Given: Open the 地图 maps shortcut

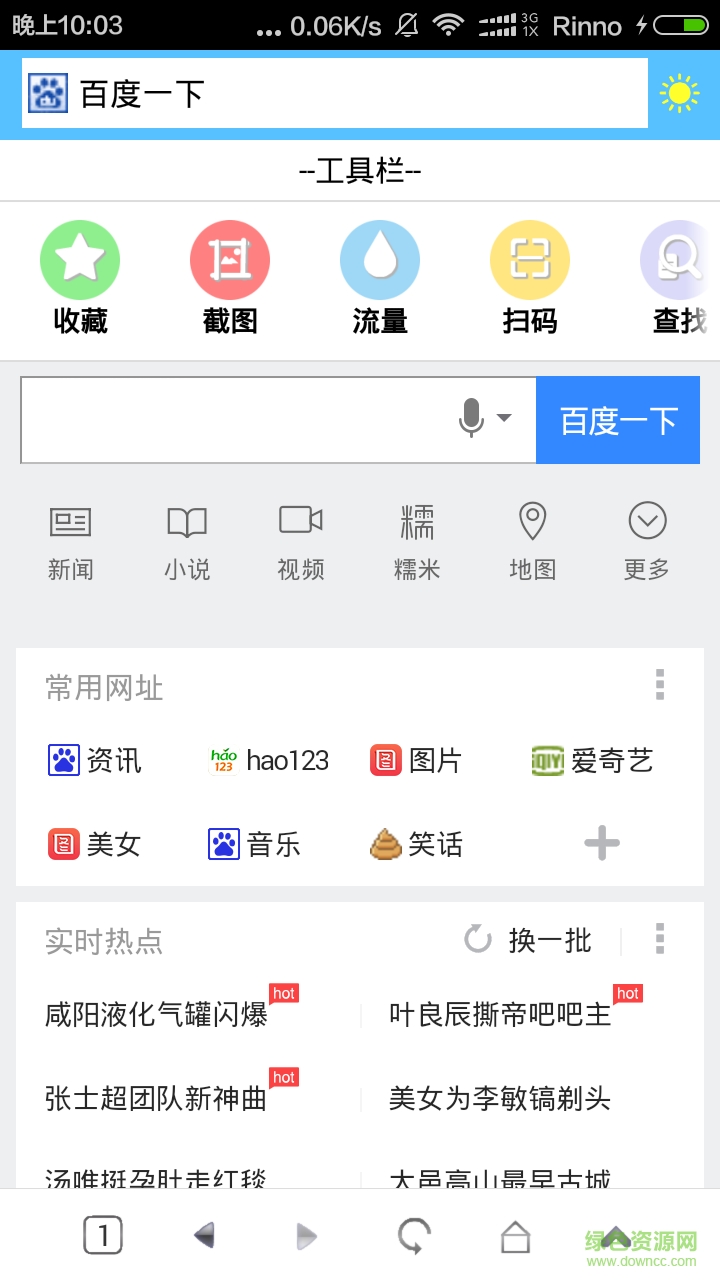Looking at the screenshot, I should pos(532,540).
